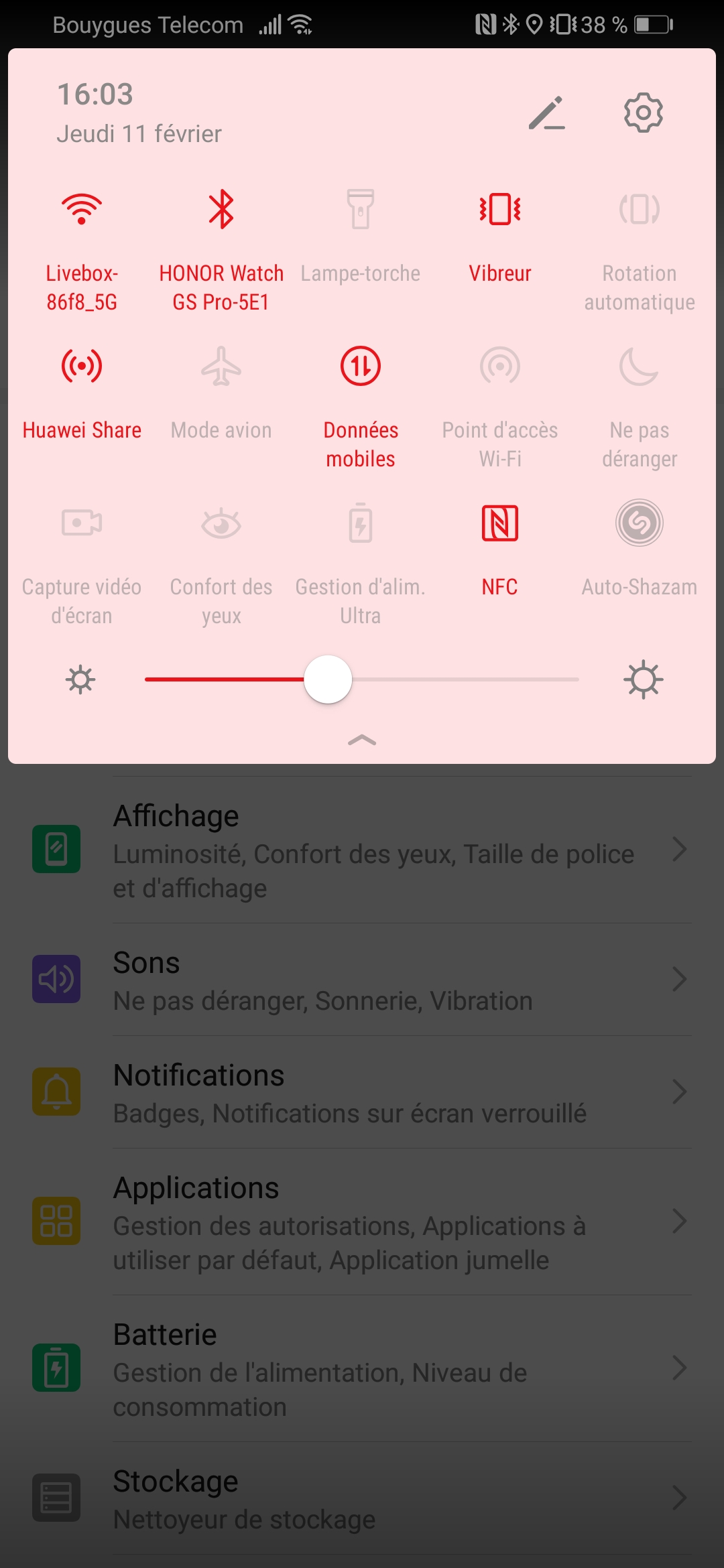
Task: Toggle the Vibreur sound mode tile
Action: click(500, 210)
